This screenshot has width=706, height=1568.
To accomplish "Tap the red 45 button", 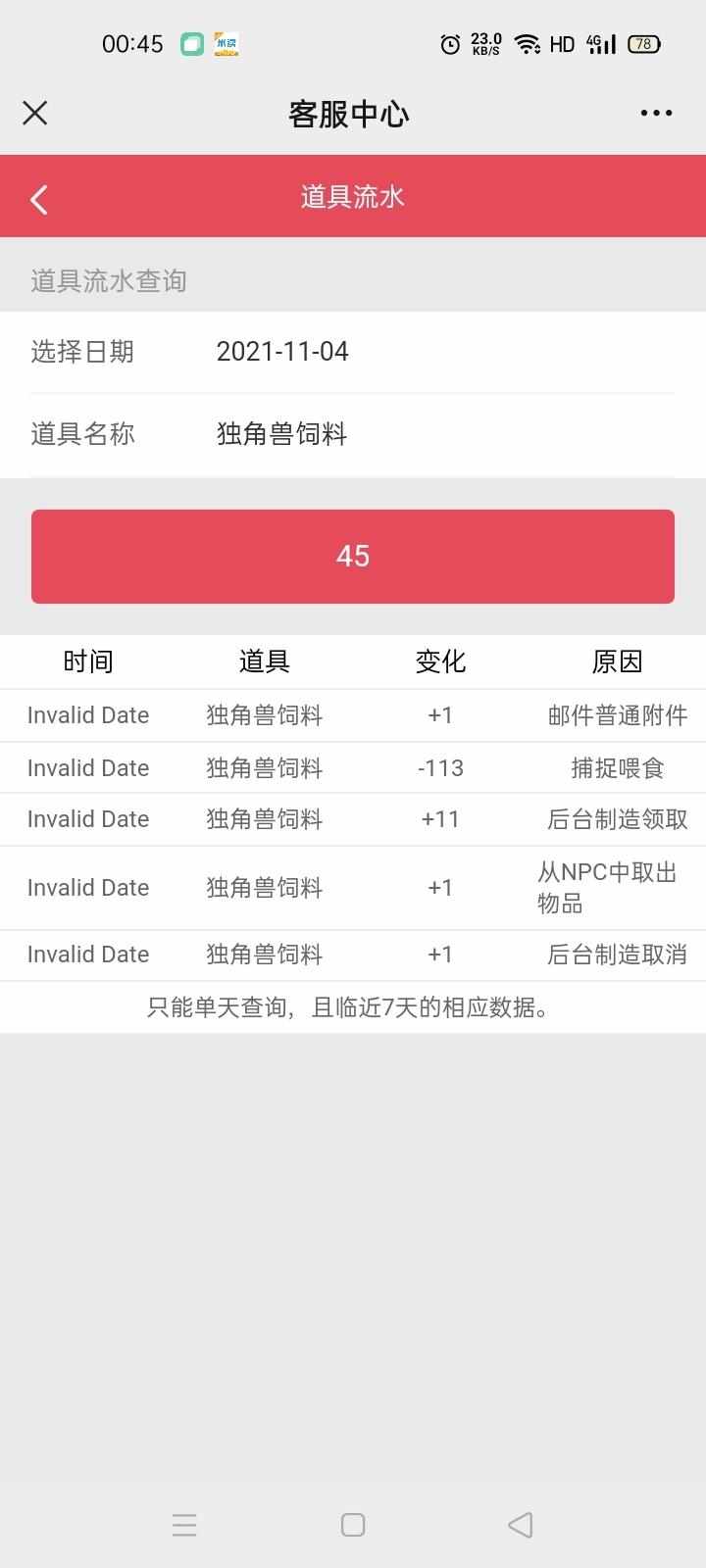I will [353, 557].
